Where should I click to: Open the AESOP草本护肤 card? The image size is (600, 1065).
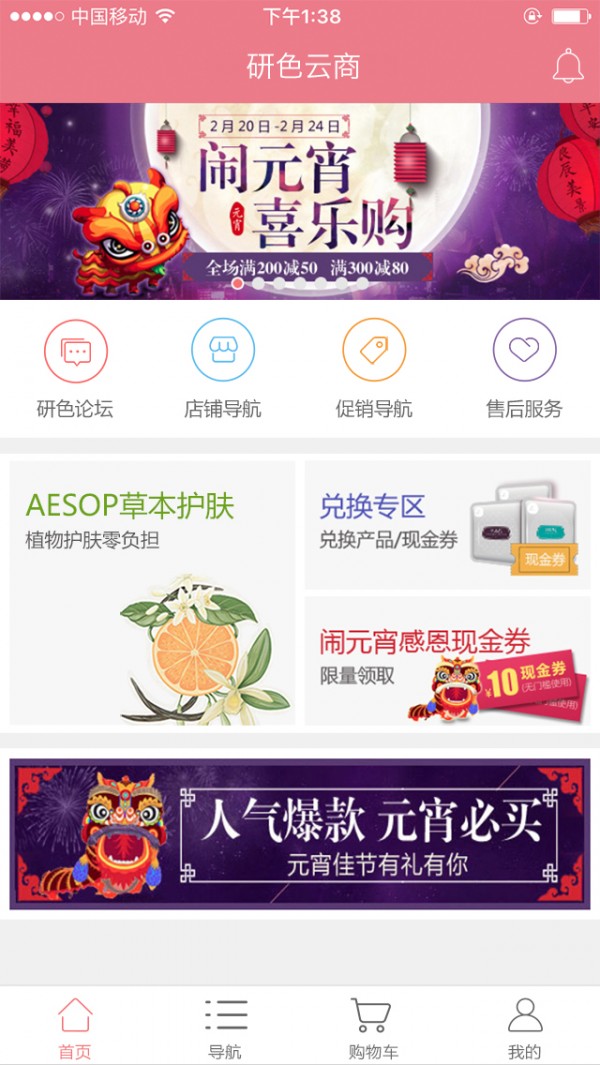(153, 592)
